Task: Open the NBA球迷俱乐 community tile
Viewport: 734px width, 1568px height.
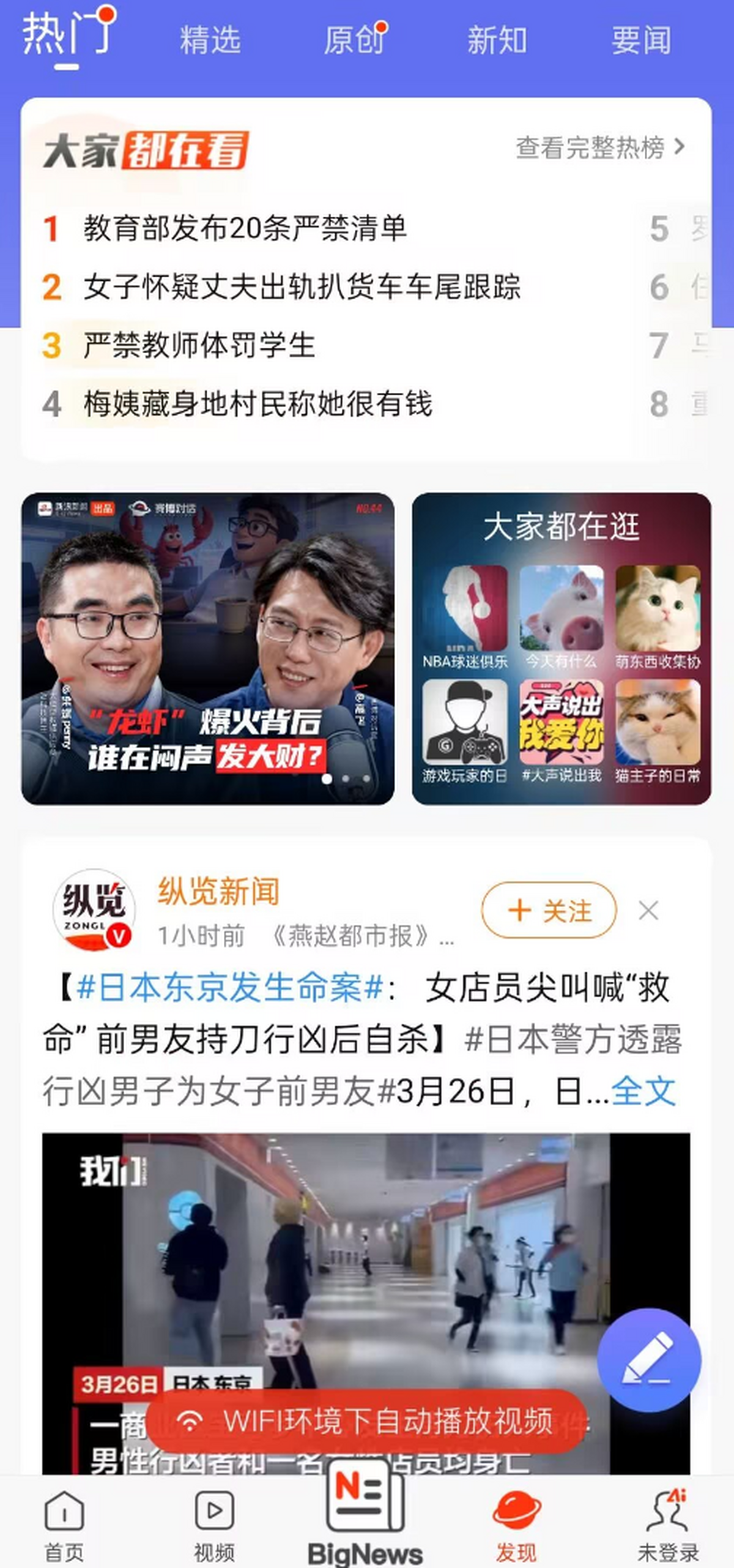Action: [465, 616]
